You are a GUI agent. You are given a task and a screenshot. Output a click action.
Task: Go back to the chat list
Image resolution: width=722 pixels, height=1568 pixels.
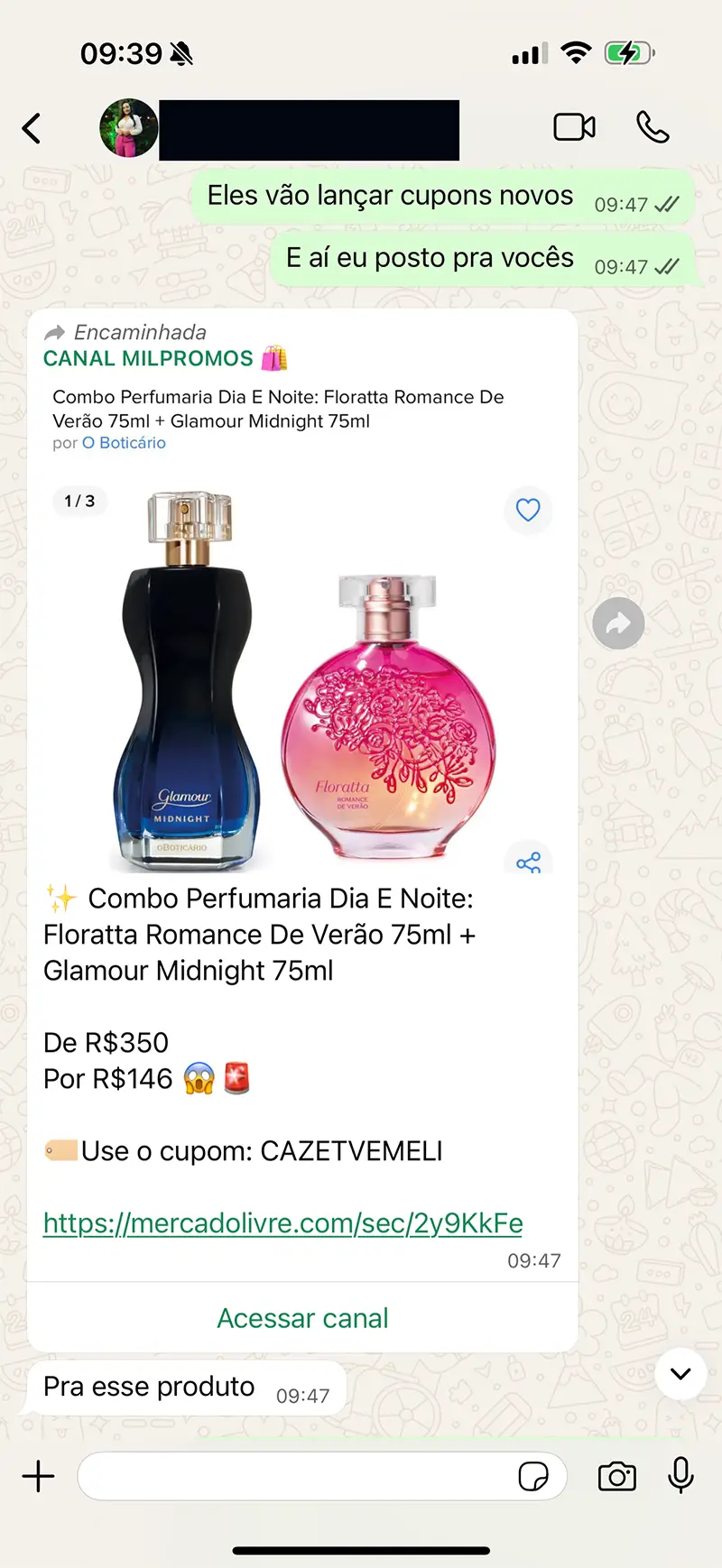tap(32, 129)
